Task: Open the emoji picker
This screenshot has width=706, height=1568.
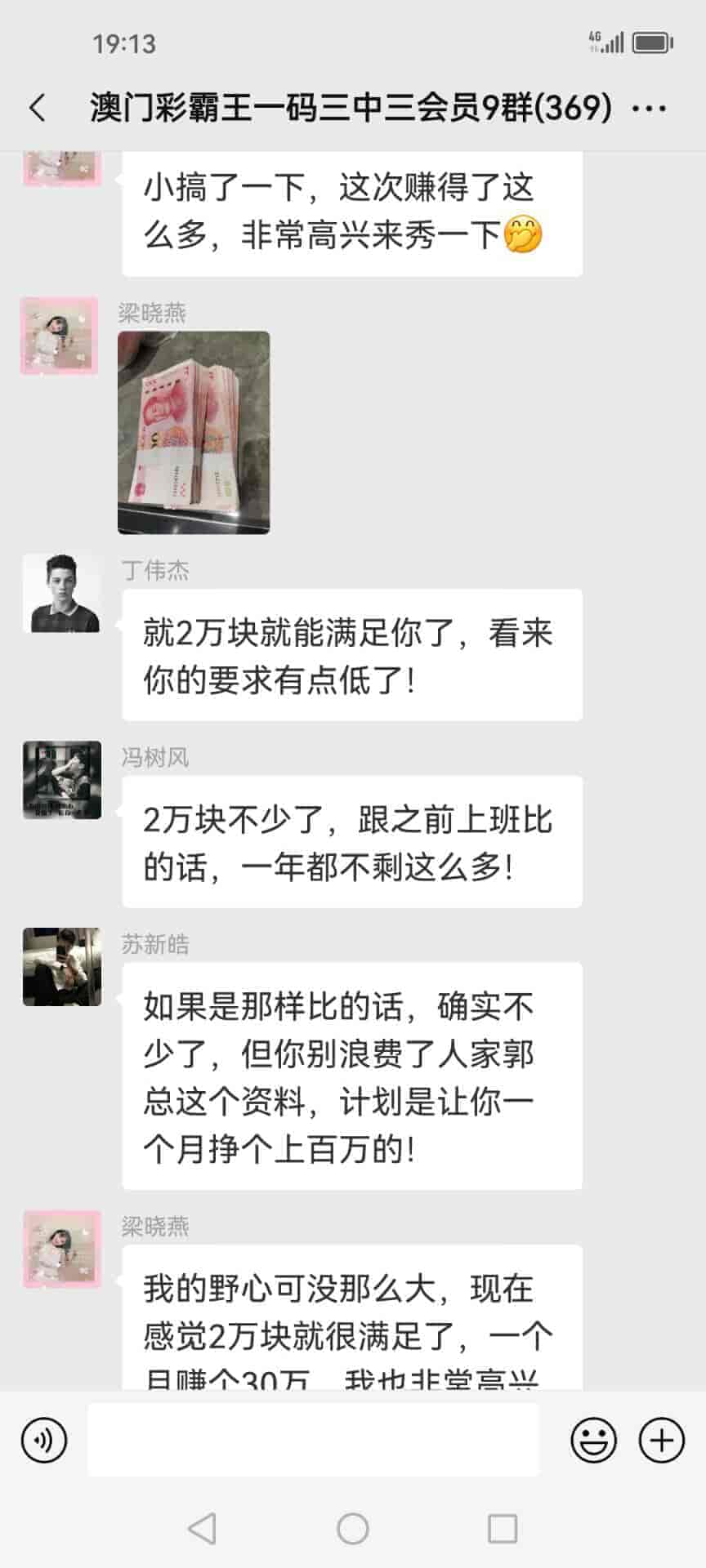Action: click(593, 1440)
